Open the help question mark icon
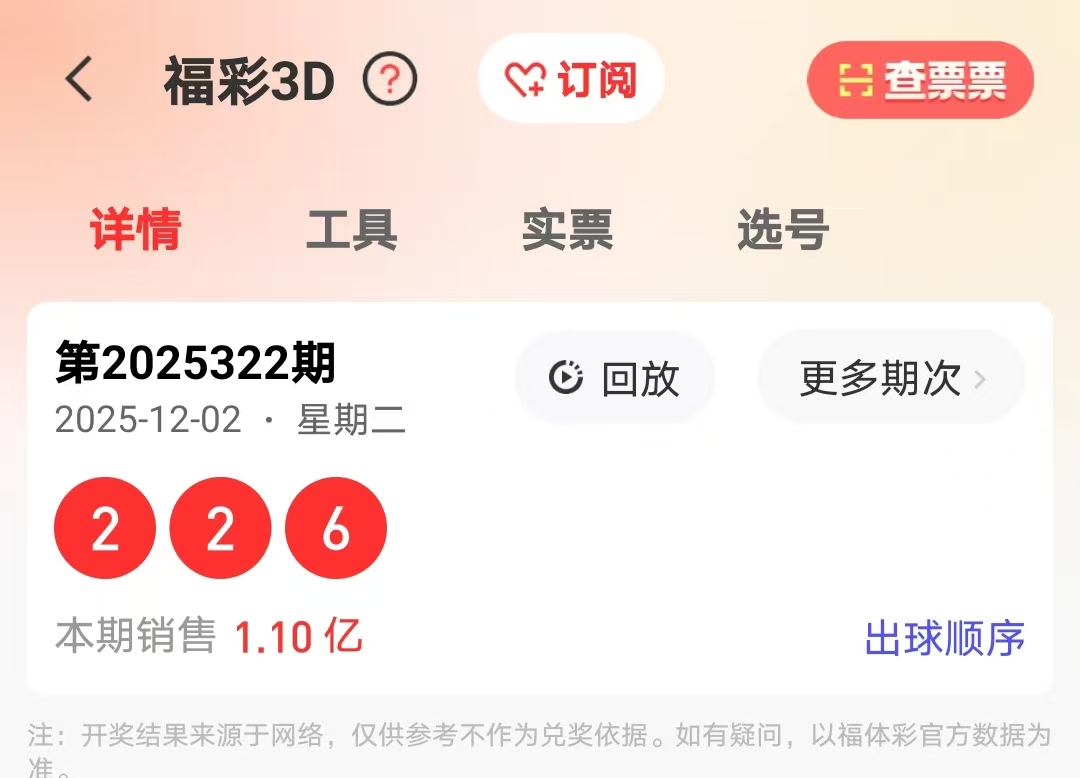The width and height of the screenshot is (1080, 778). (x=389, y=80)
